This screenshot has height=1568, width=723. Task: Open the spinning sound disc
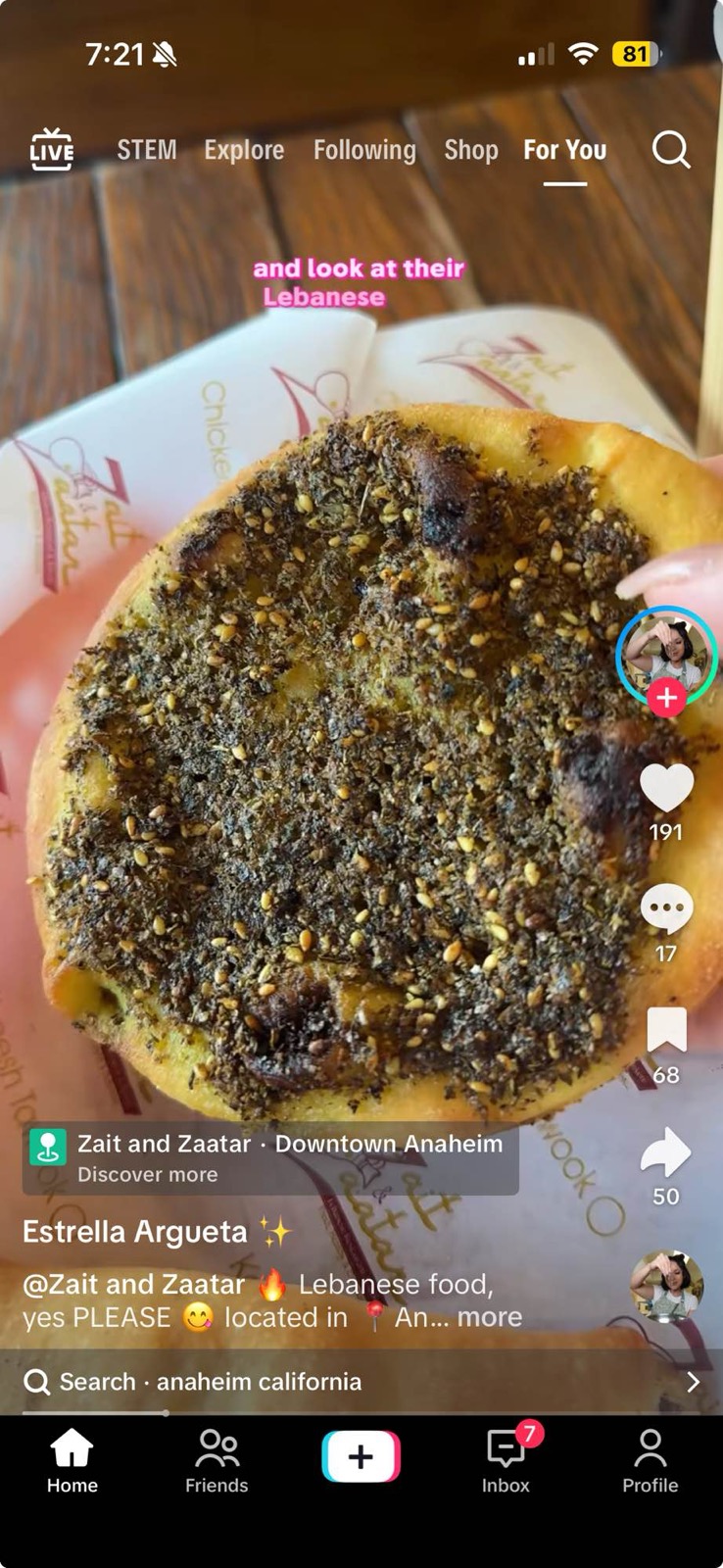[x=666, y=1286]
